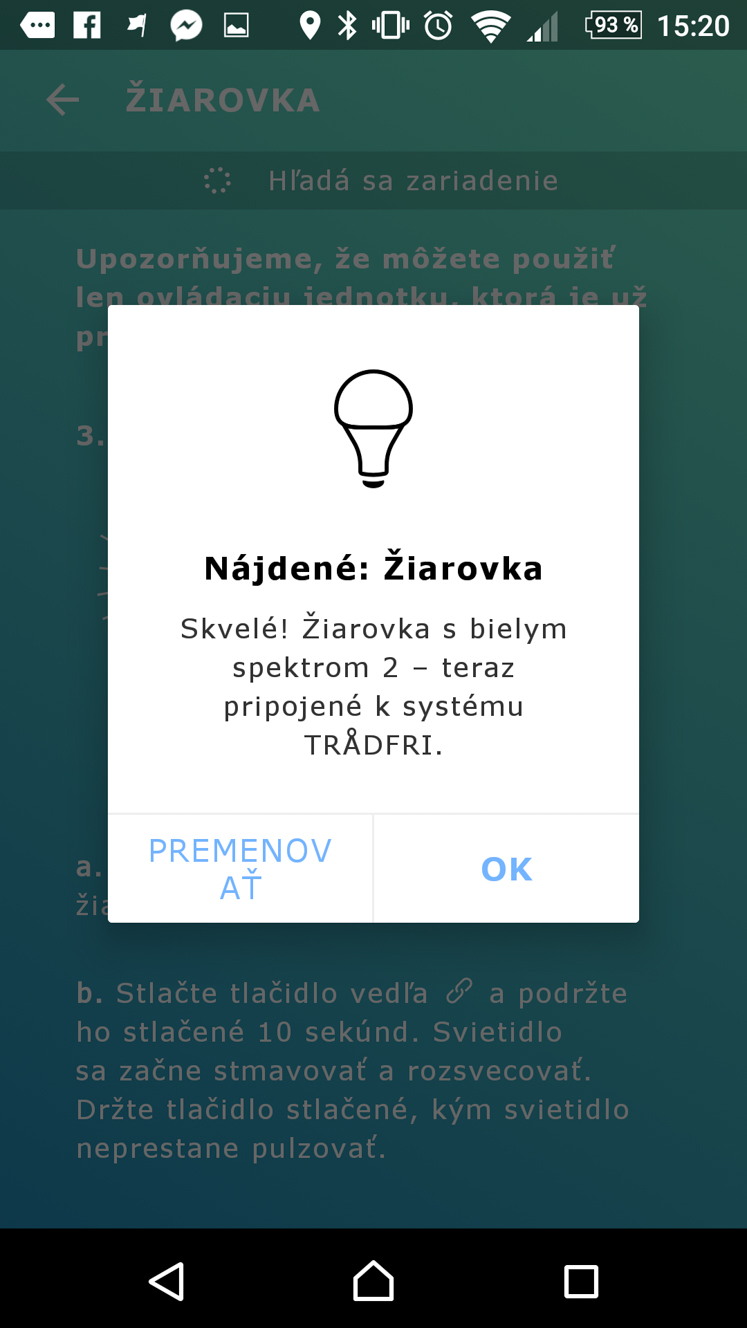Open recent apps from the navigation bar

(581, 1281)
